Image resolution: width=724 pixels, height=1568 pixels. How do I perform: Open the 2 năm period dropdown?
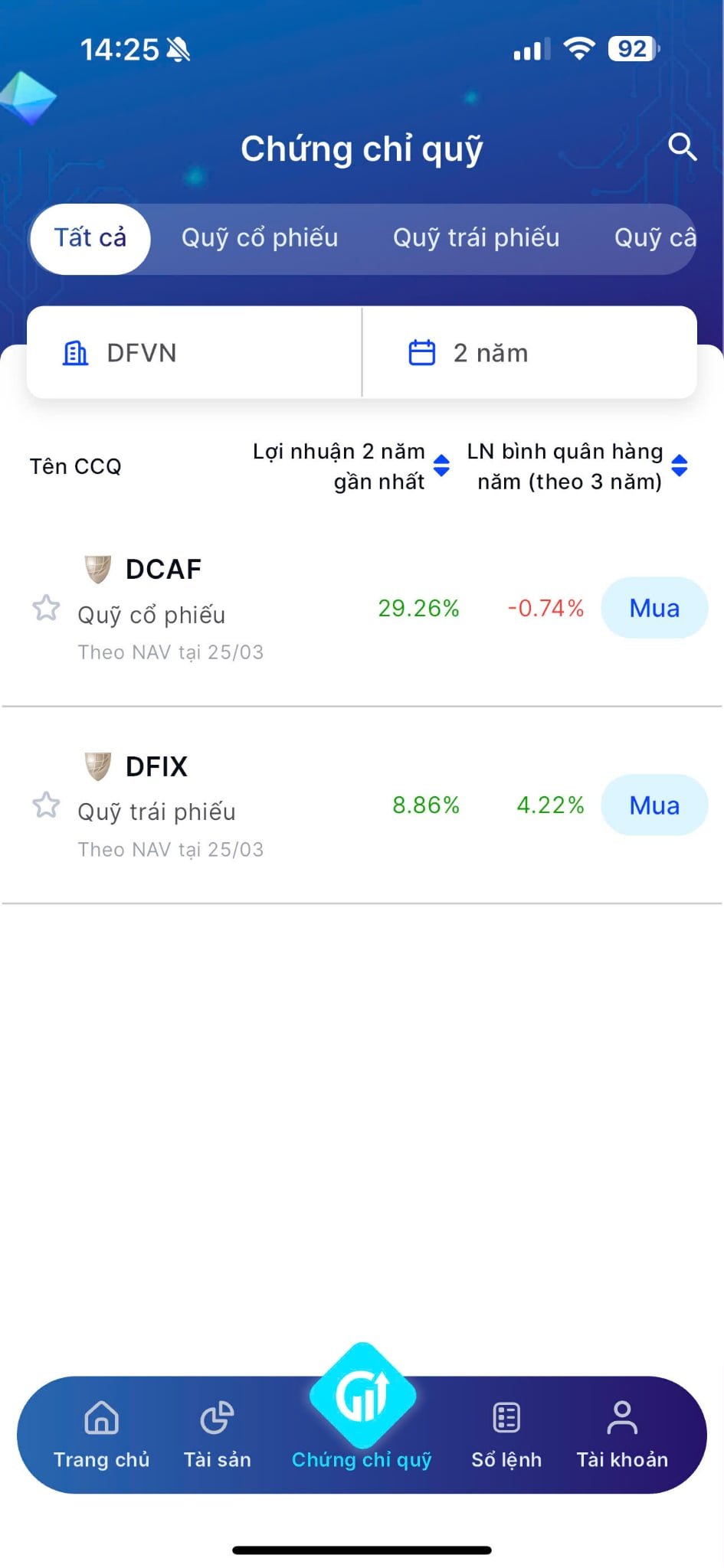[x=529, y=353]
